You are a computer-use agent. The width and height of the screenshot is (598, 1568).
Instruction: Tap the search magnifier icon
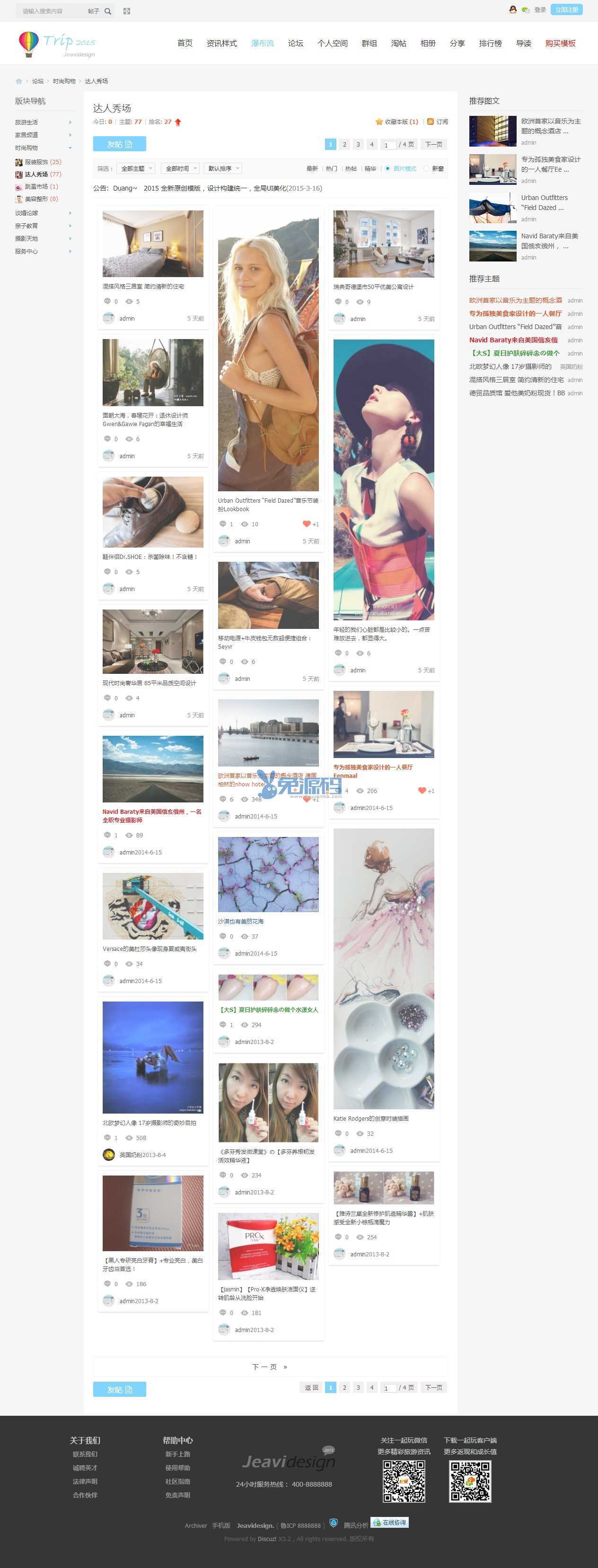108,11
